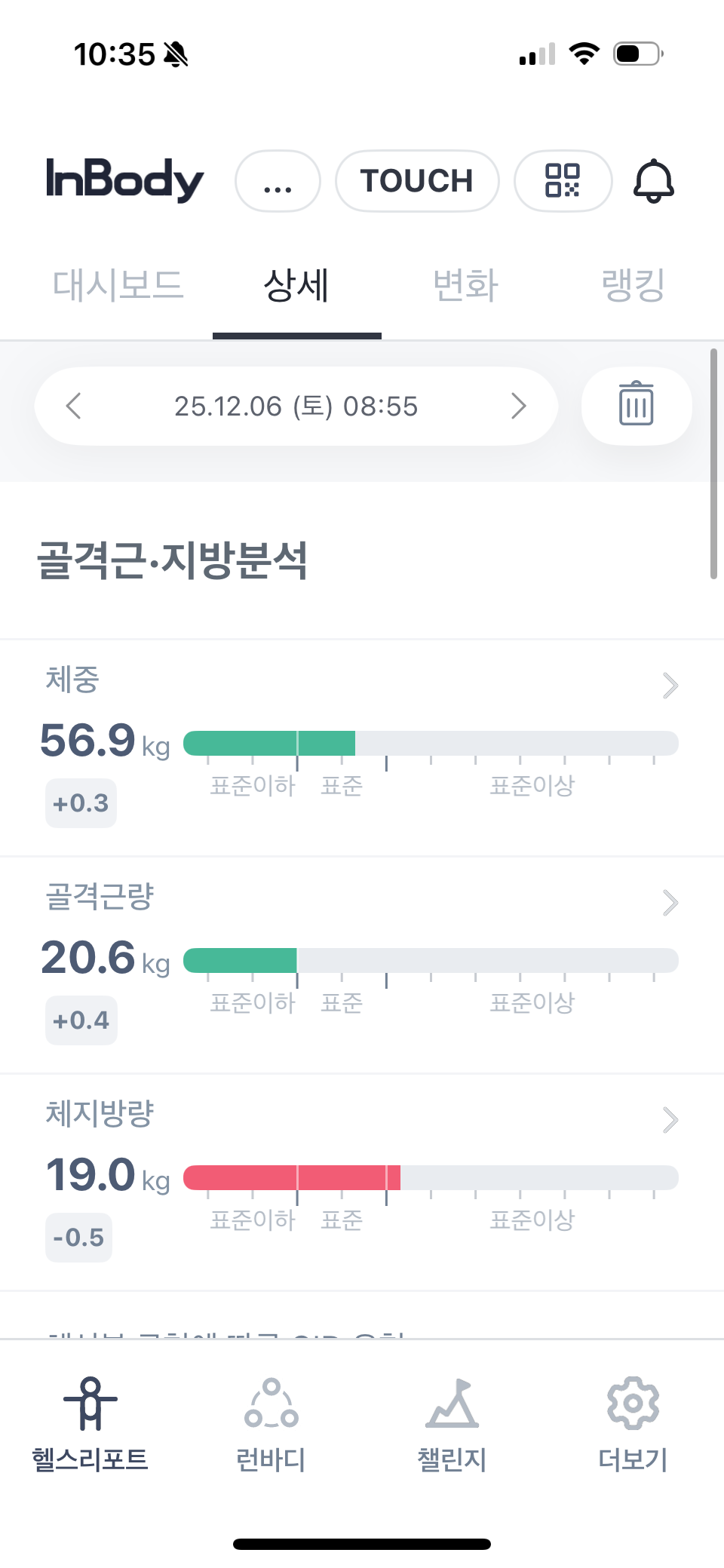The height and width of the screenshot is (1568, 724).
Task: Select the 상세 tab
Action: point(296,285)
